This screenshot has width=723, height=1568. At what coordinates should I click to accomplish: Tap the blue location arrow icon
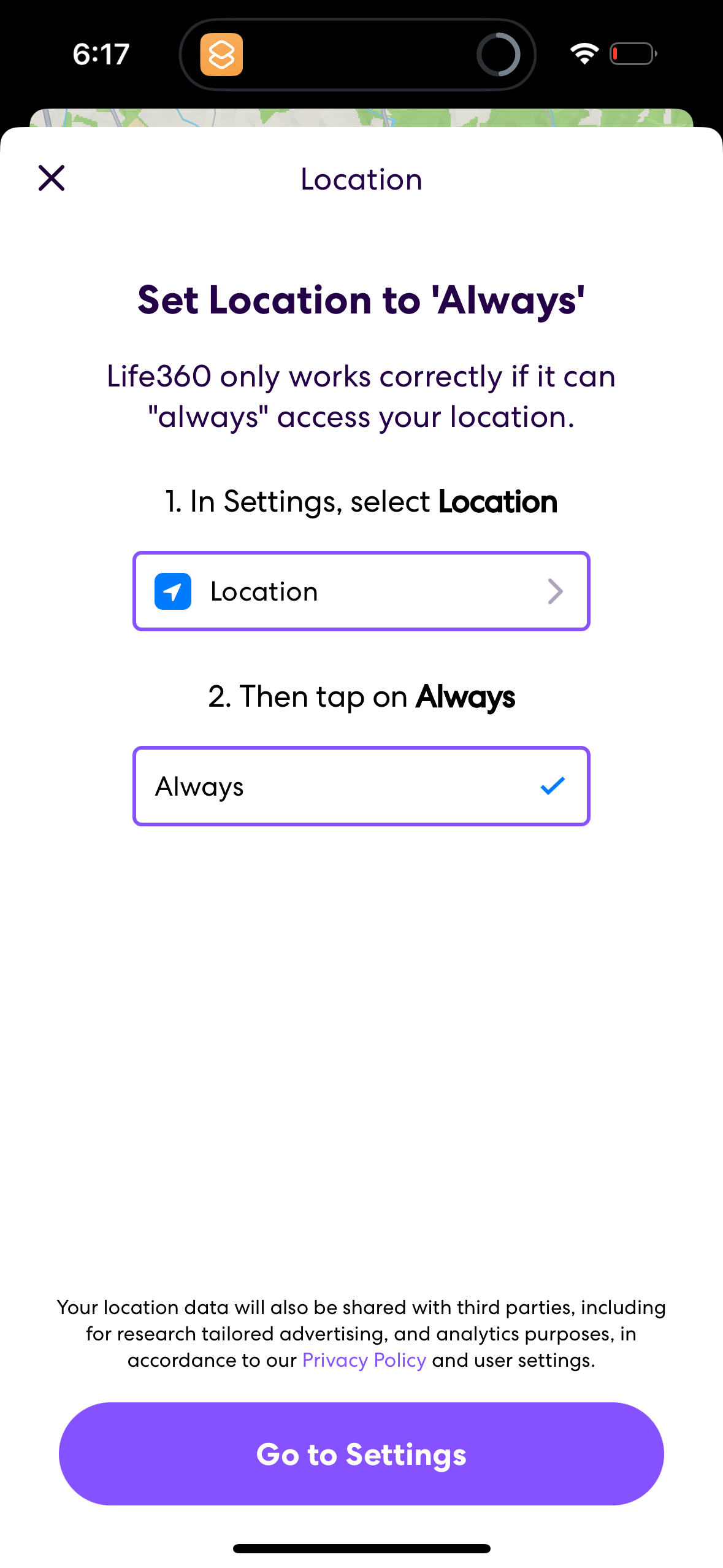pos(174,591)
